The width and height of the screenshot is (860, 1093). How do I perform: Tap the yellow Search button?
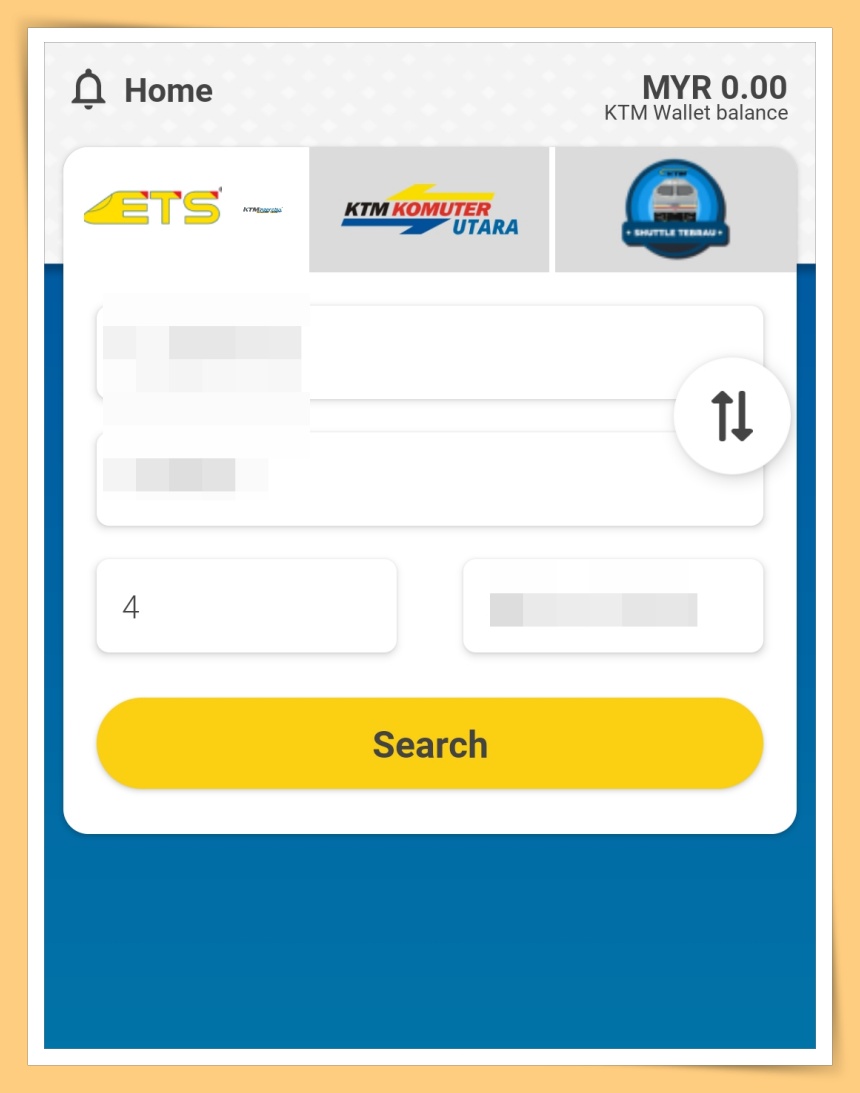(429, 744)
